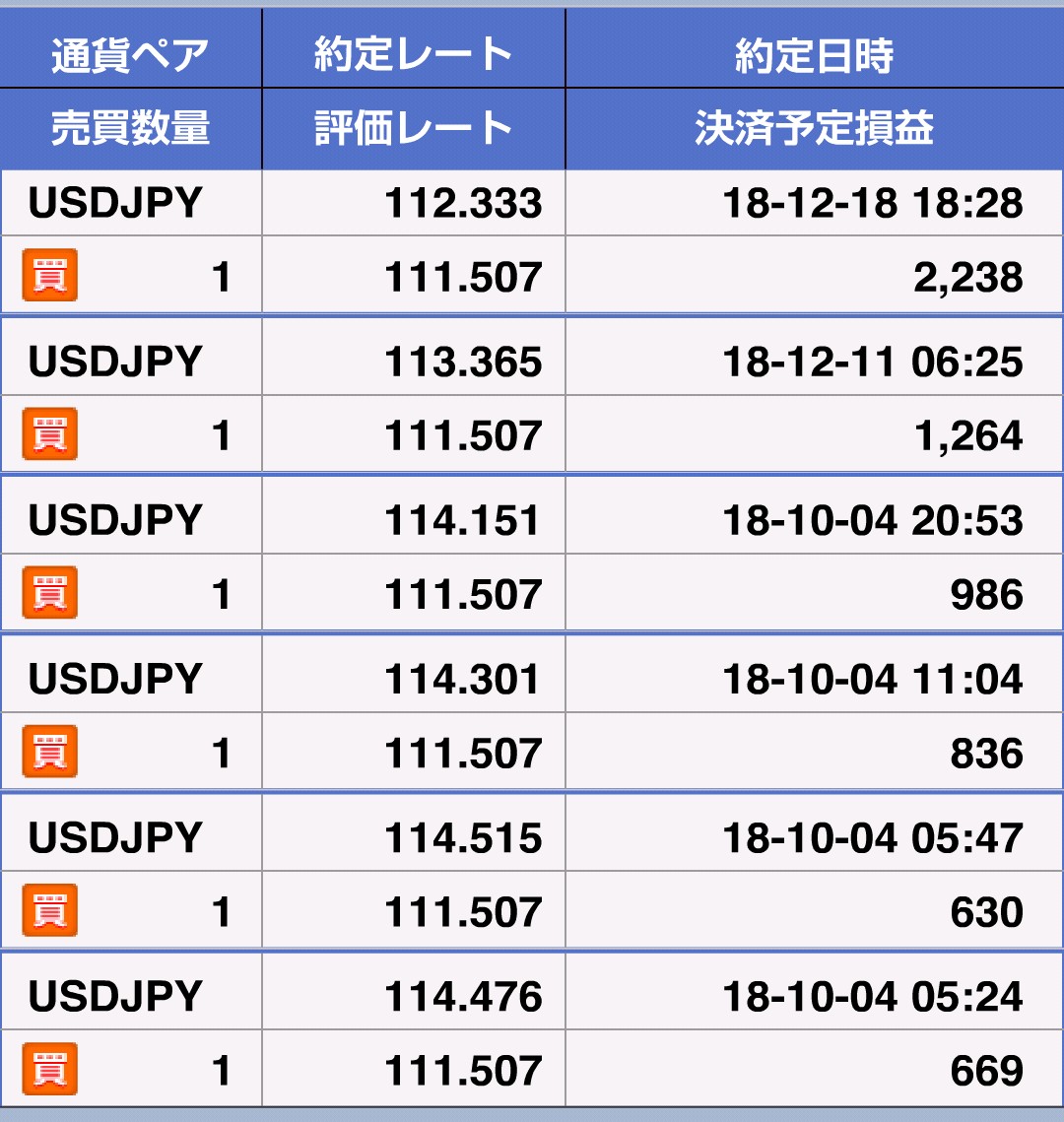Tap the USDJPY position dated 18-10-04 11:04
Viewport: 1064px width, 1122px height.
[x=872, y=680]
